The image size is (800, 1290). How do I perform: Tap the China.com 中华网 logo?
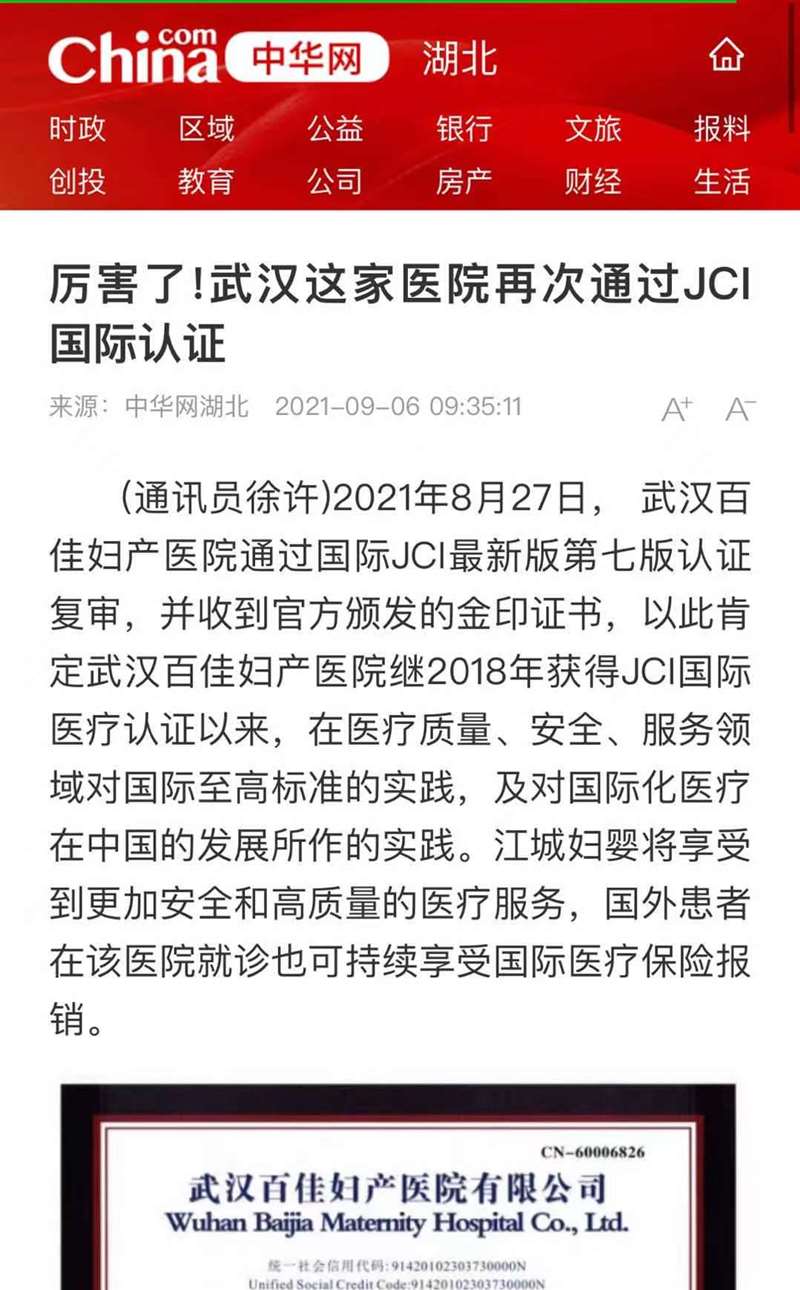click(218, 58)
